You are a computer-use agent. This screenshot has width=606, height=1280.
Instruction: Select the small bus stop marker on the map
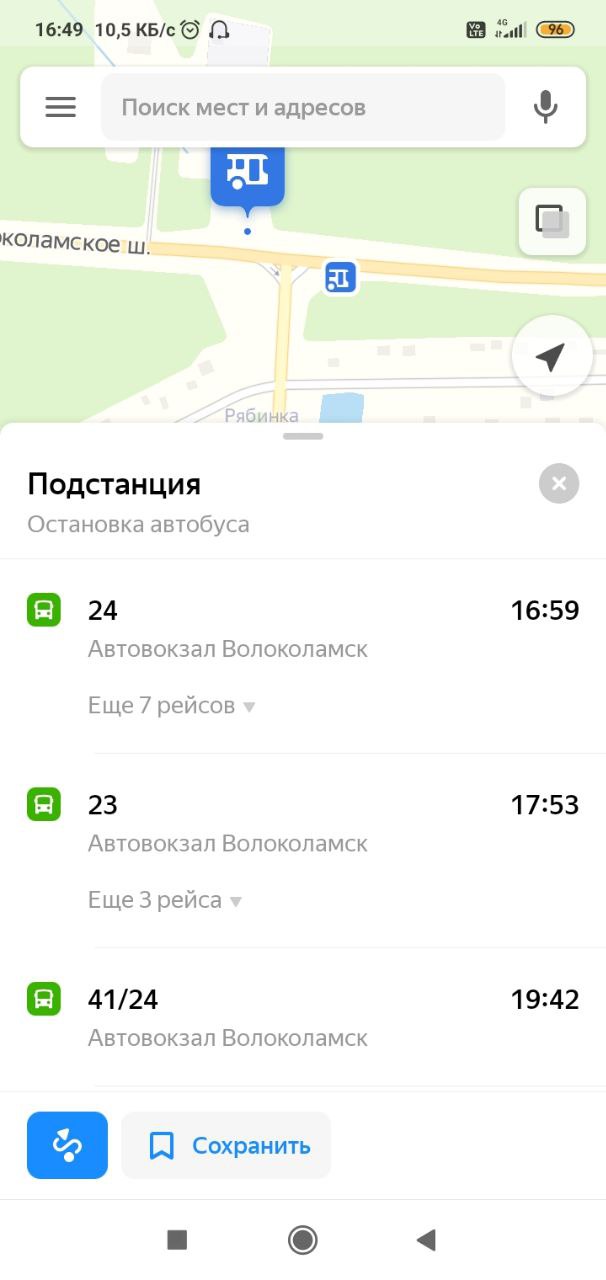point(341,277)
